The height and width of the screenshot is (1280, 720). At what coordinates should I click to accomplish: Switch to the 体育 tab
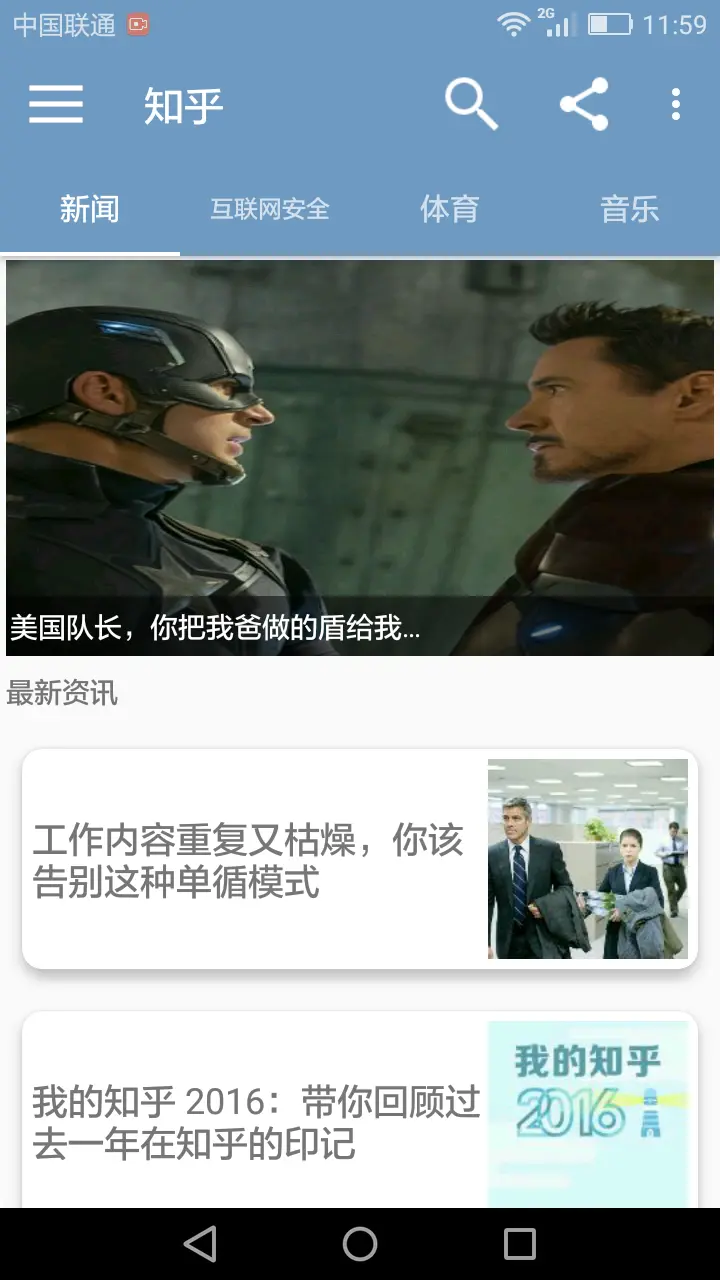pos(450,209)
